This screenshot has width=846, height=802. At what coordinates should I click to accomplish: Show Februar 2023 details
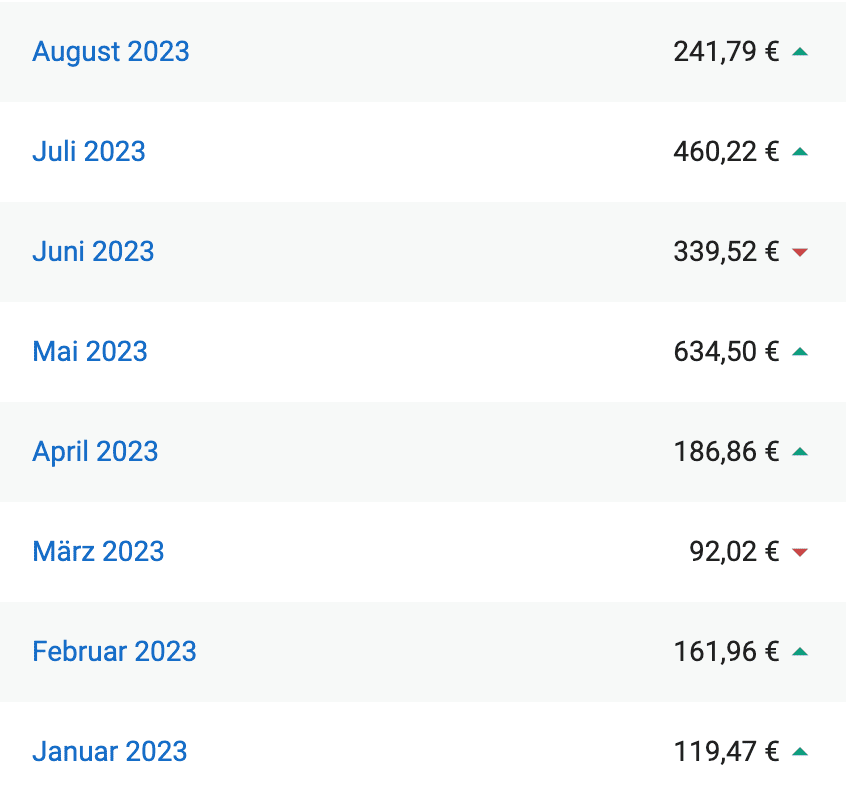click(114, 652)
